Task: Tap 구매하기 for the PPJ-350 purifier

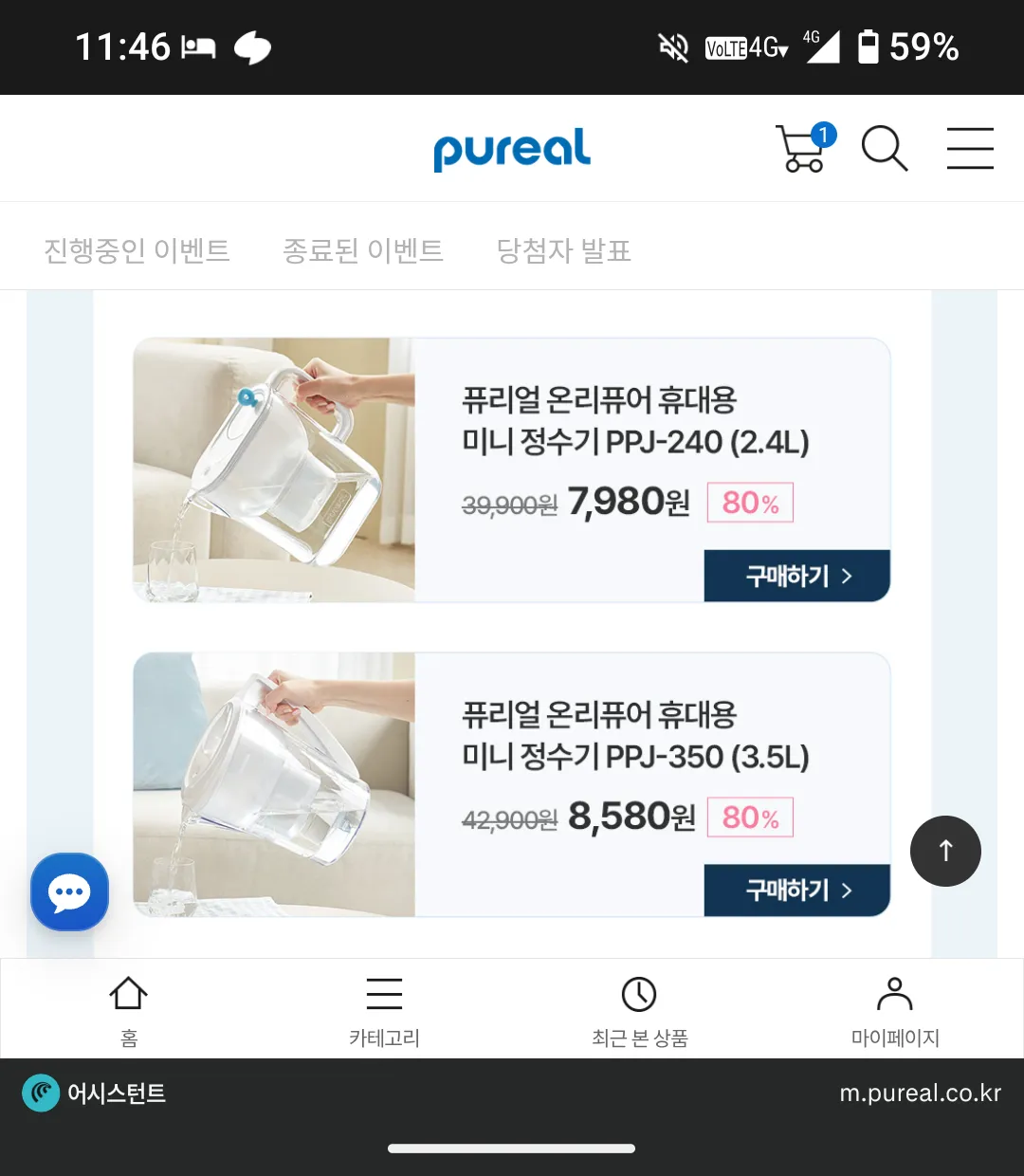Action: click(x=796, y=890)
